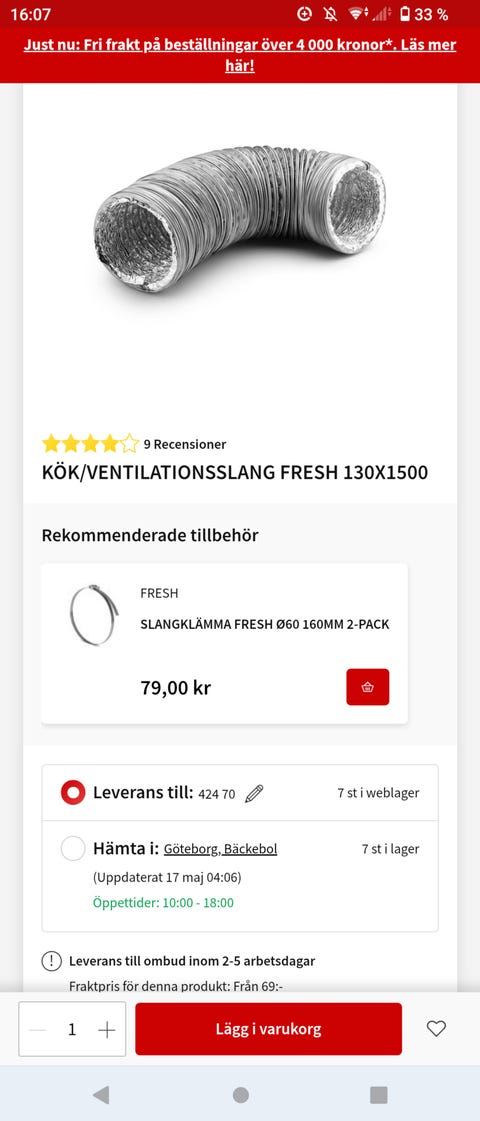Go to the home screen
This screenshot has height=1121, width=480.
point(241,1094)
